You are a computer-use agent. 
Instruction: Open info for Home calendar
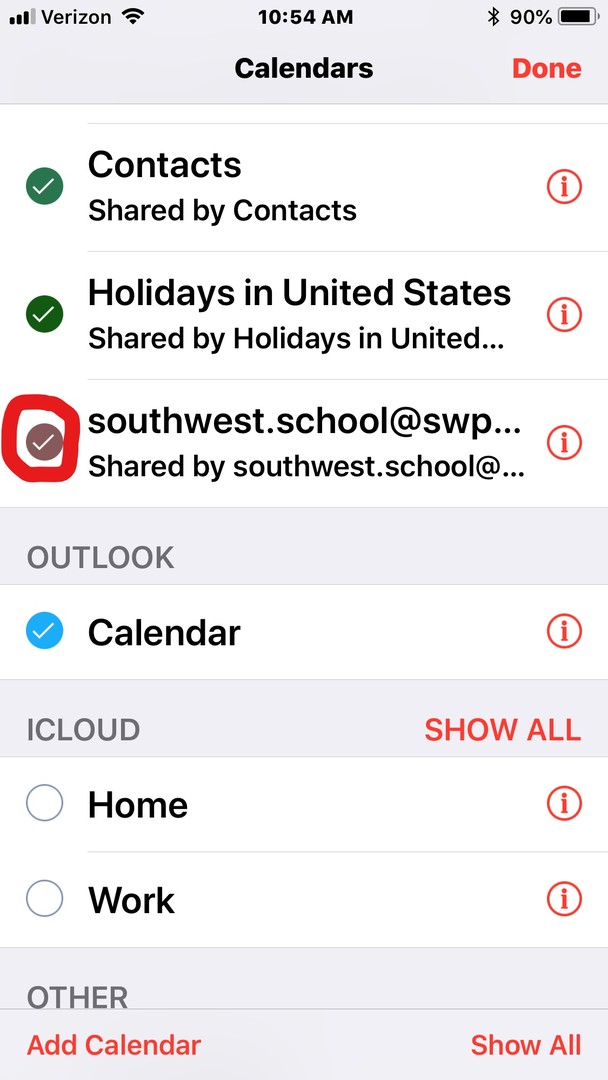pyautogui.click(x=564, y=803)
